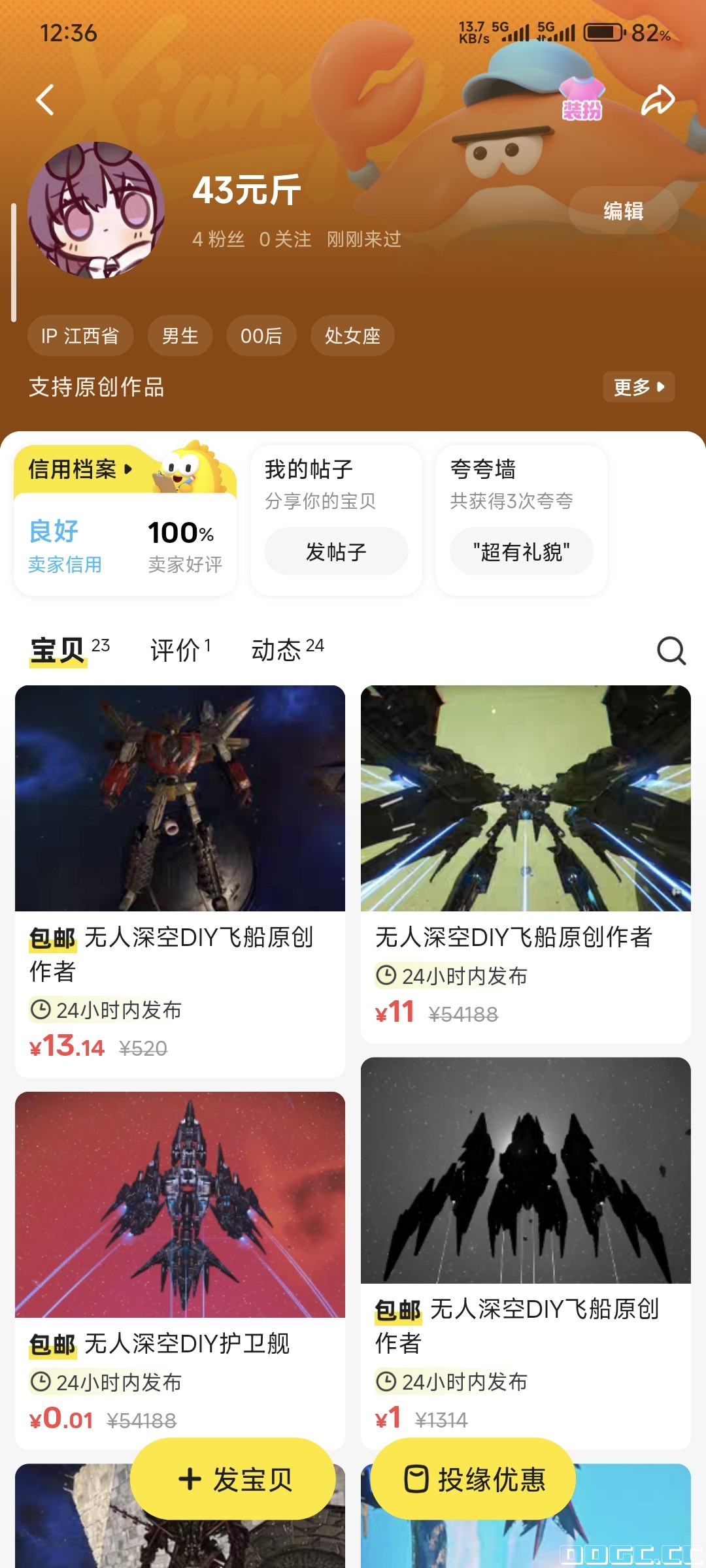Select the 00后 age tag
The image size is (706, 1568).
coord(261,335)
